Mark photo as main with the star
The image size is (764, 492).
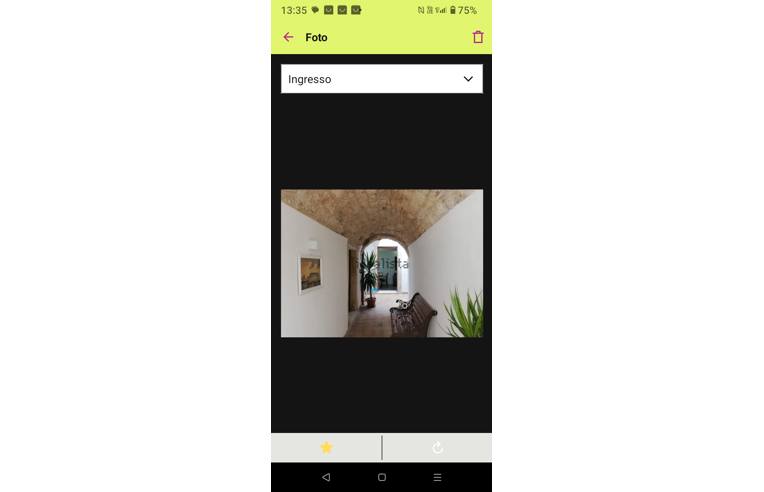[x=326, y=447]
